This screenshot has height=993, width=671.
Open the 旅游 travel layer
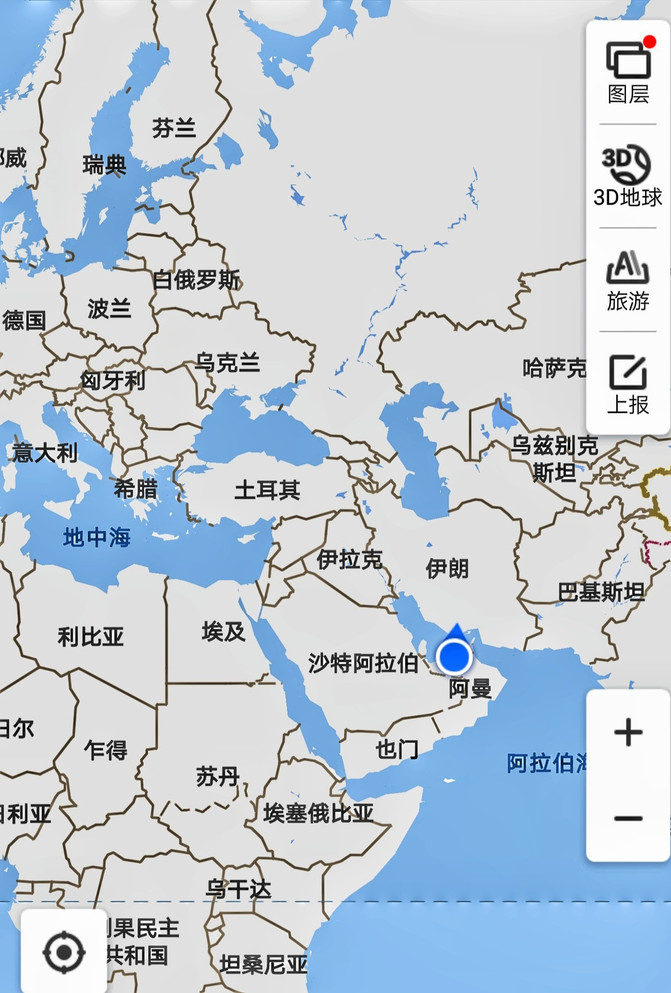coord(628,280)
